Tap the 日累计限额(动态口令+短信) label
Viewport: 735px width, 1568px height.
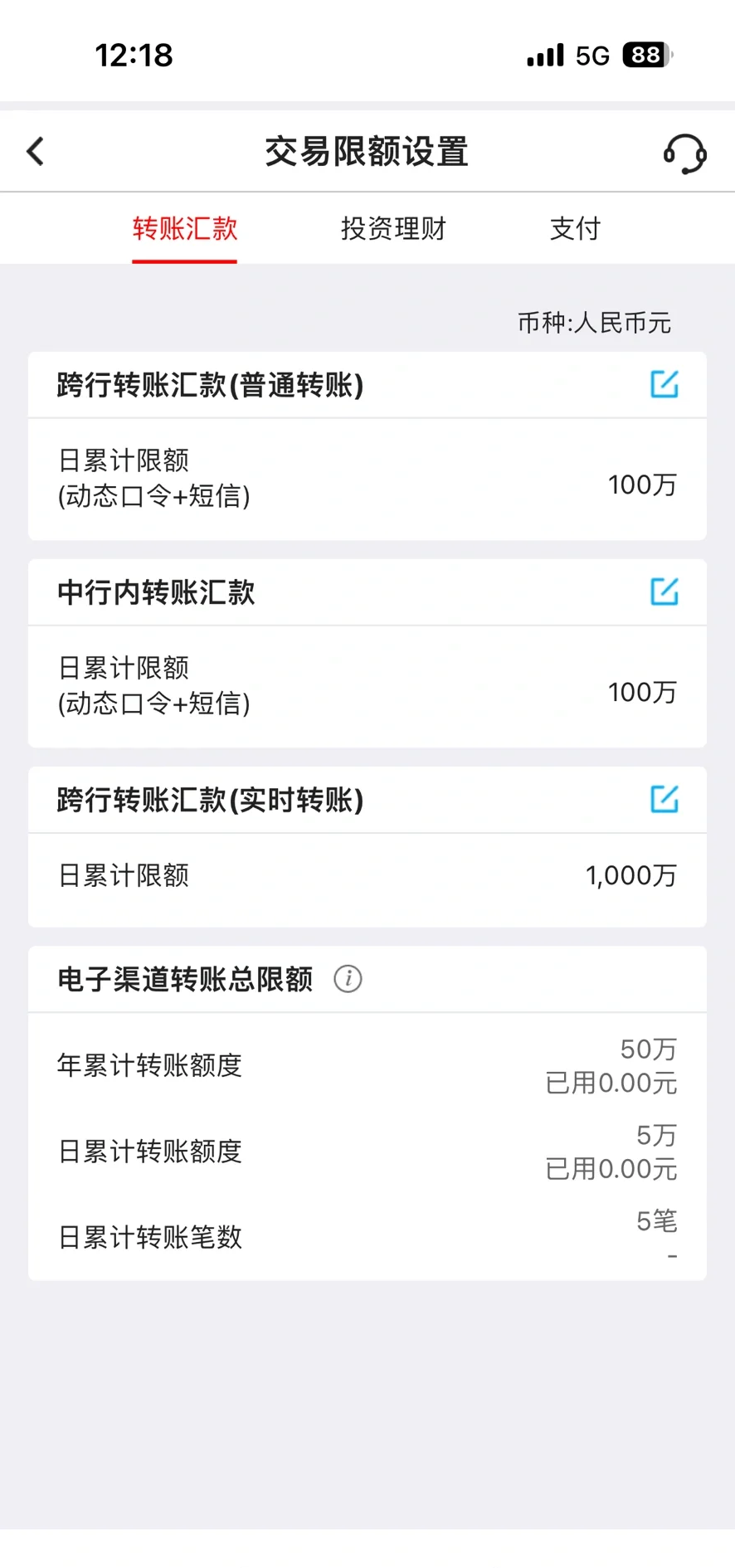[154, 477]
